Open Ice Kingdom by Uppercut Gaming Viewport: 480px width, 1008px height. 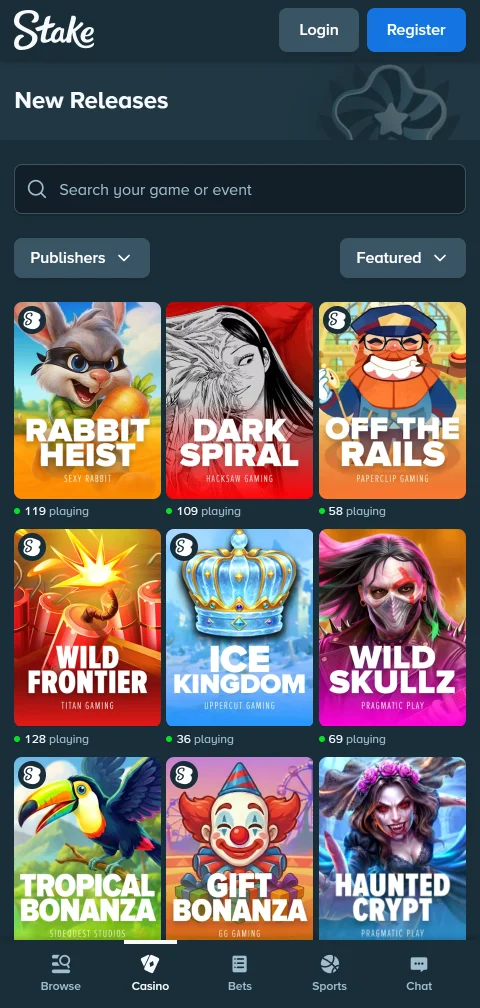pos(240,627)
